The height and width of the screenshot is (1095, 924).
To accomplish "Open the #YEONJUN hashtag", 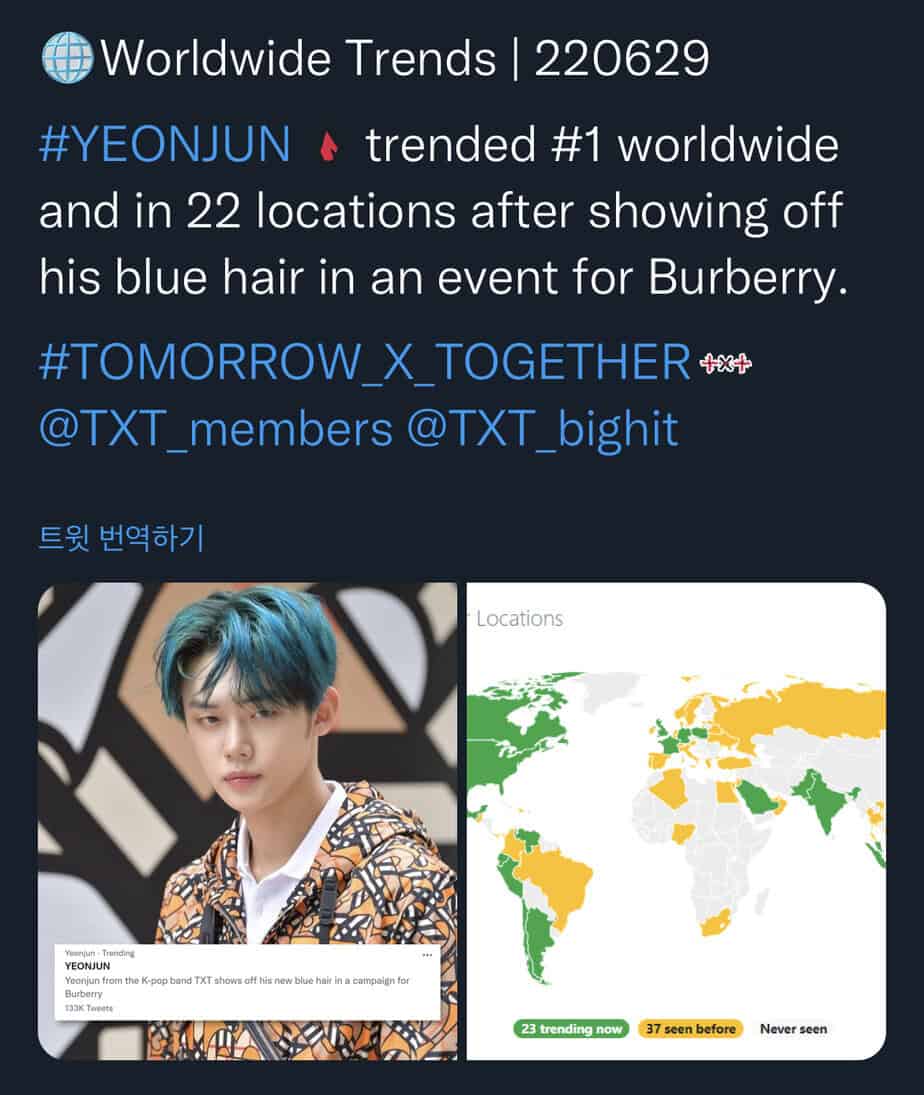I will point(164,146).
